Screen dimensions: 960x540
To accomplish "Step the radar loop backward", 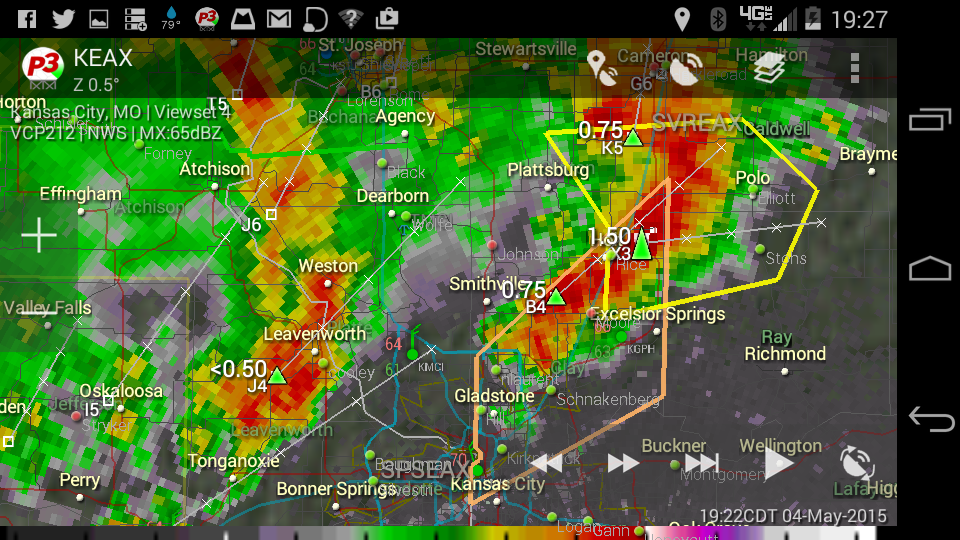I will [x=546, y=463].
